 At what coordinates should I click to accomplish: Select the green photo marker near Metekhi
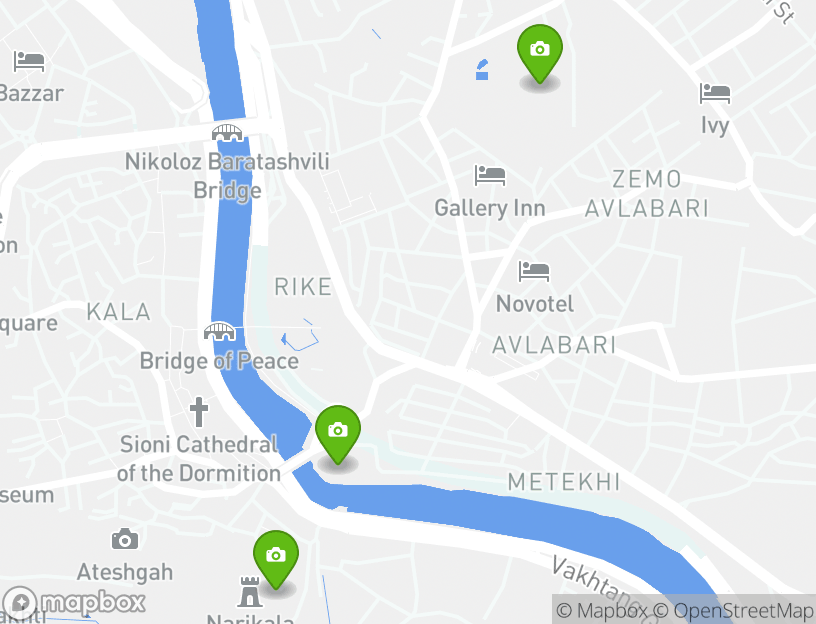(x=338, y=433)
